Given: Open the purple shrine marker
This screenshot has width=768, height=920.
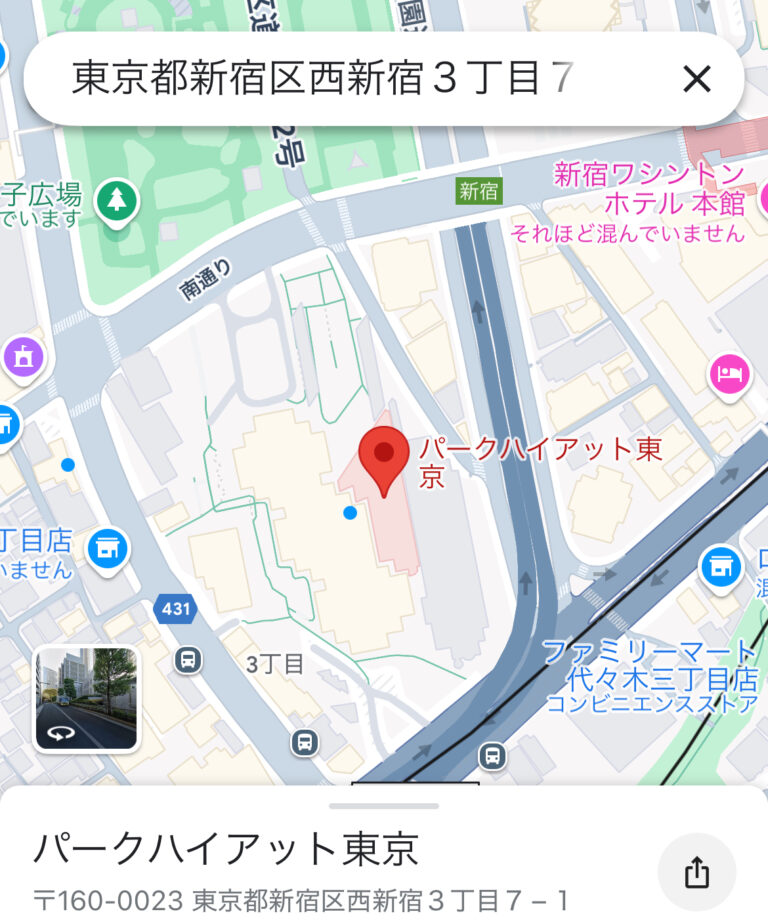Looking at the screenshot, I should pyautogui.click(x=20, y=355).
